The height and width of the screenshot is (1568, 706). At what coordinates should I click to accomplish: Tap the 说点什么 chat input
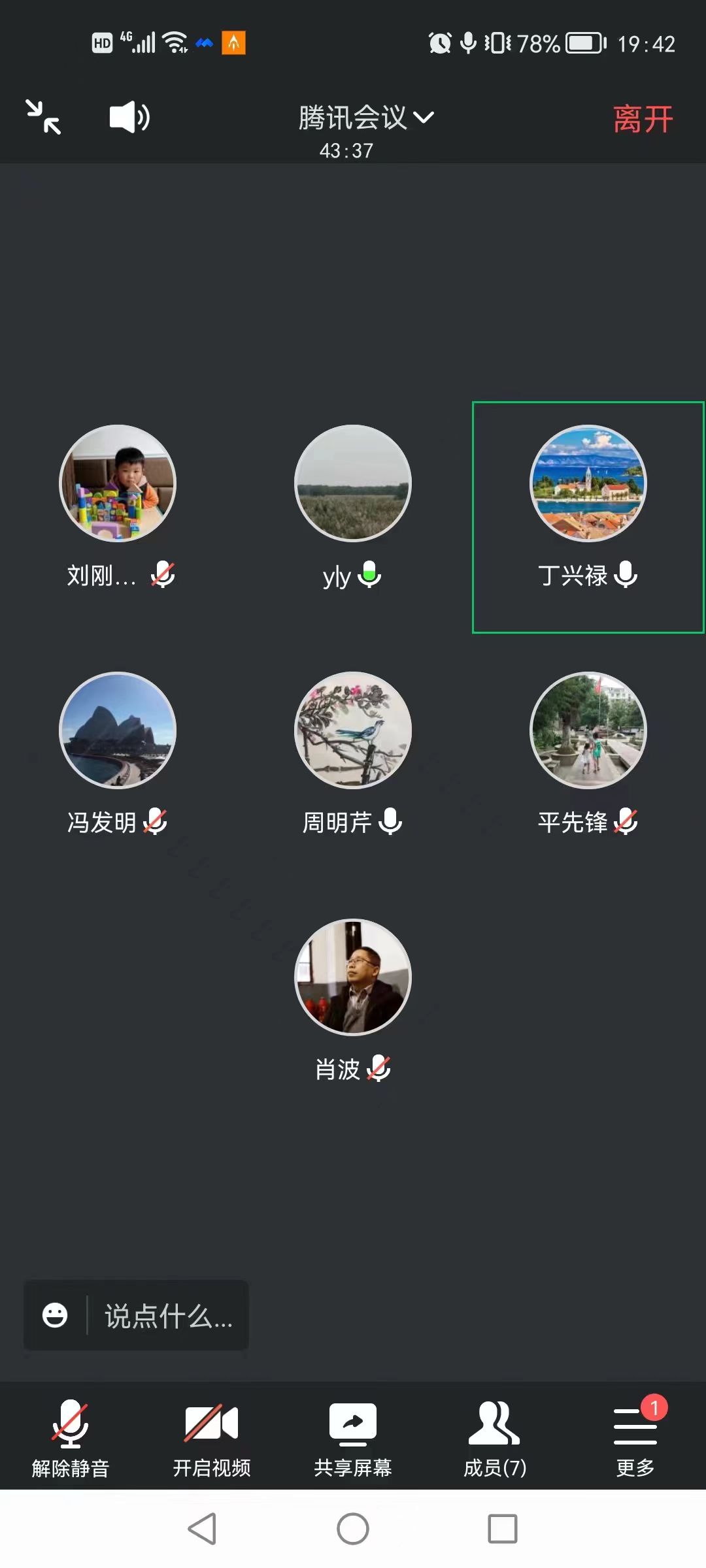coord(169,1316)
